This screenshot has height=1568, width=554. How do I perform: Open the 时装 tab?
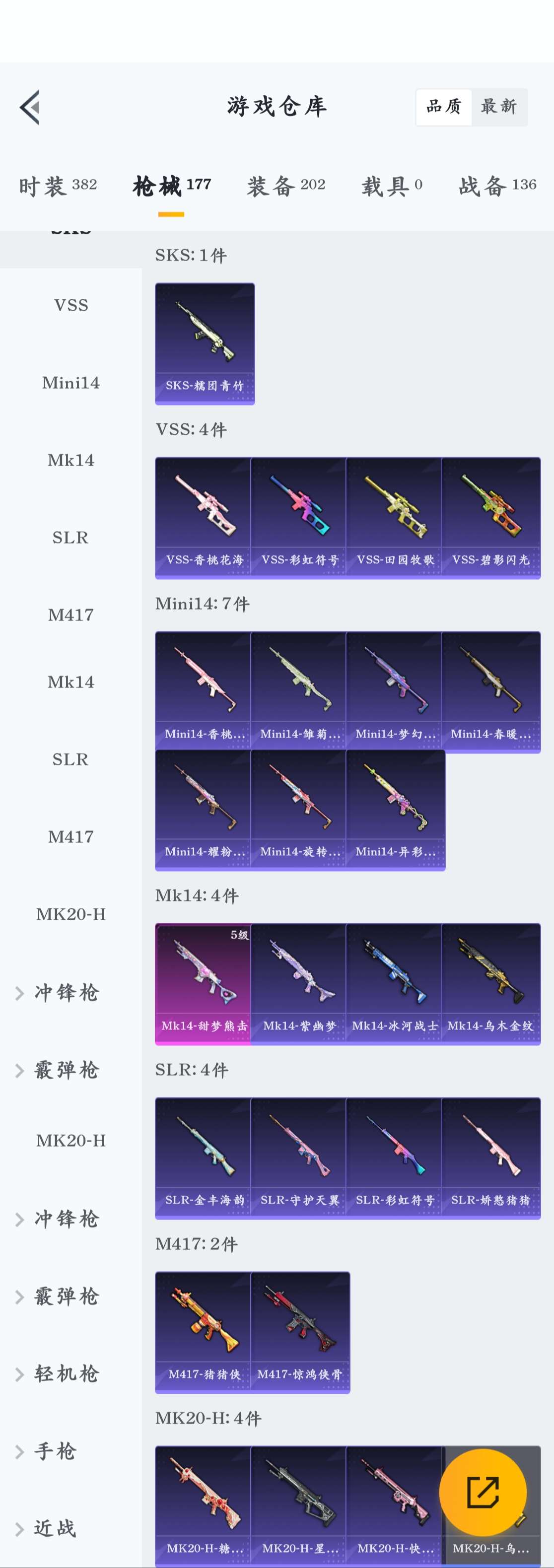[57, 186]
